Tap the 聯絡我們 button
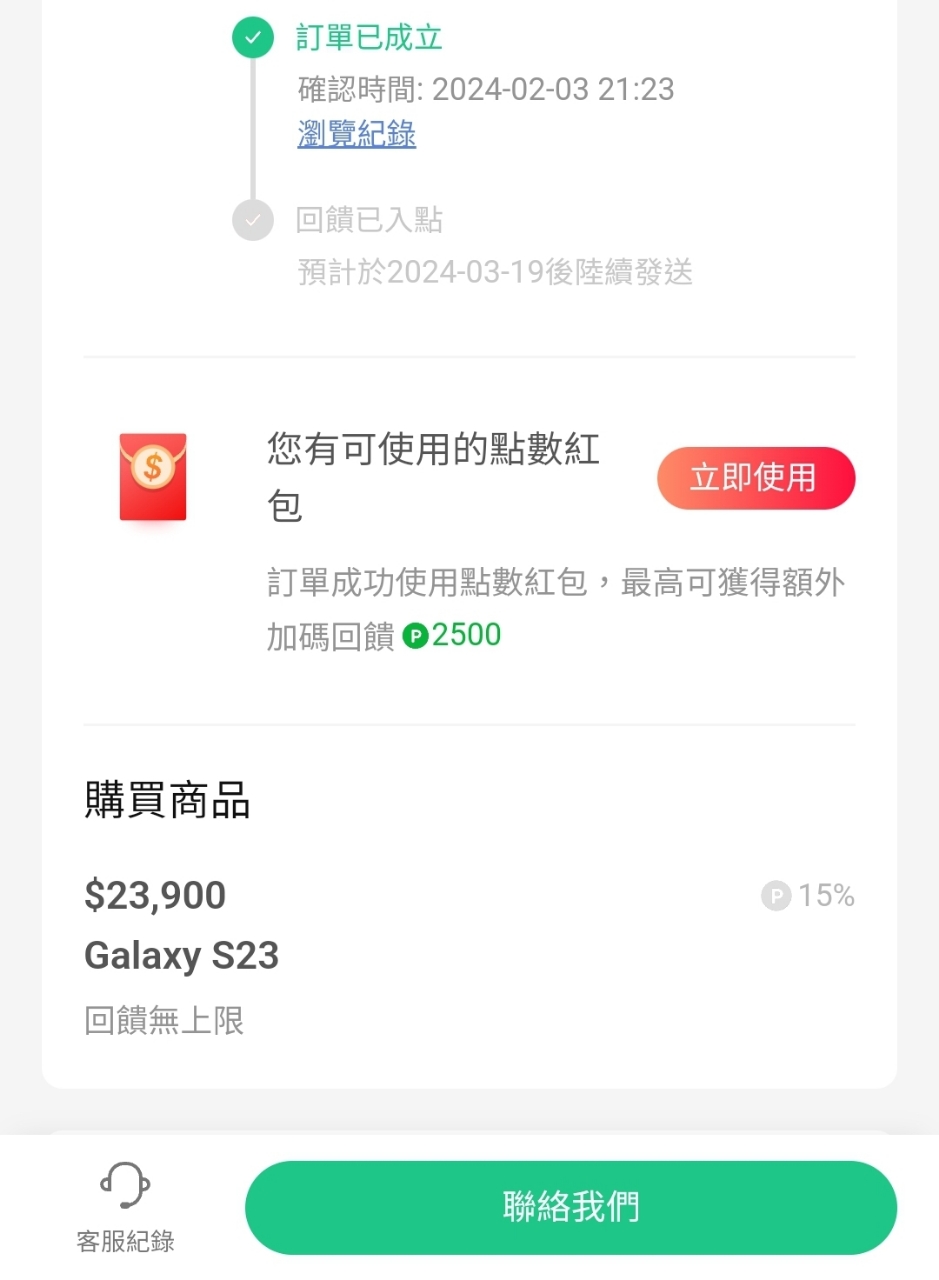This screenshot has width=939, height=1280. point(570,1207)
